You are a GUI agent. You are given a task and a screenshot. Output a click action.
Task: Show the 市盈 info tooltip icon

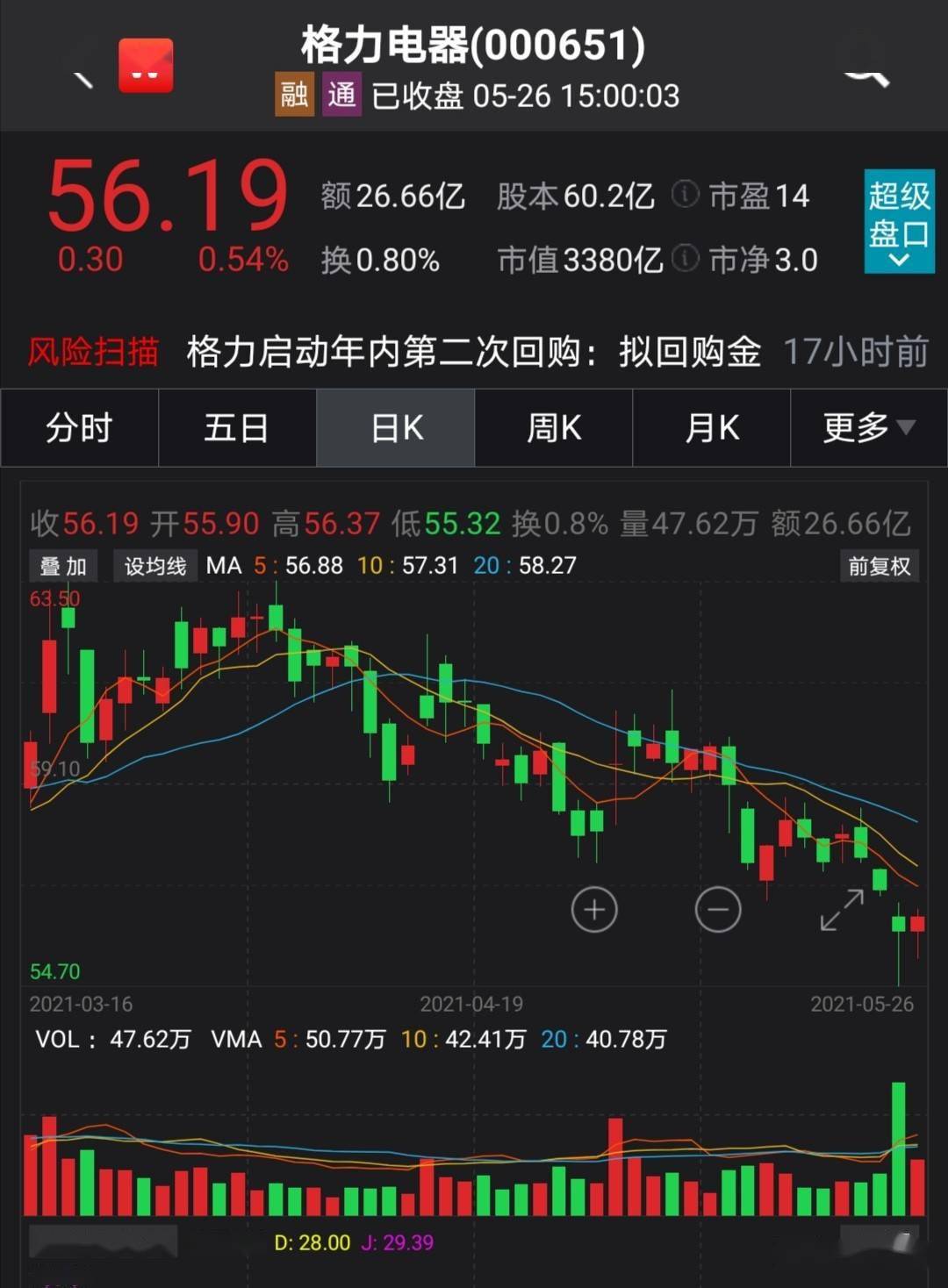coord(685,195)
